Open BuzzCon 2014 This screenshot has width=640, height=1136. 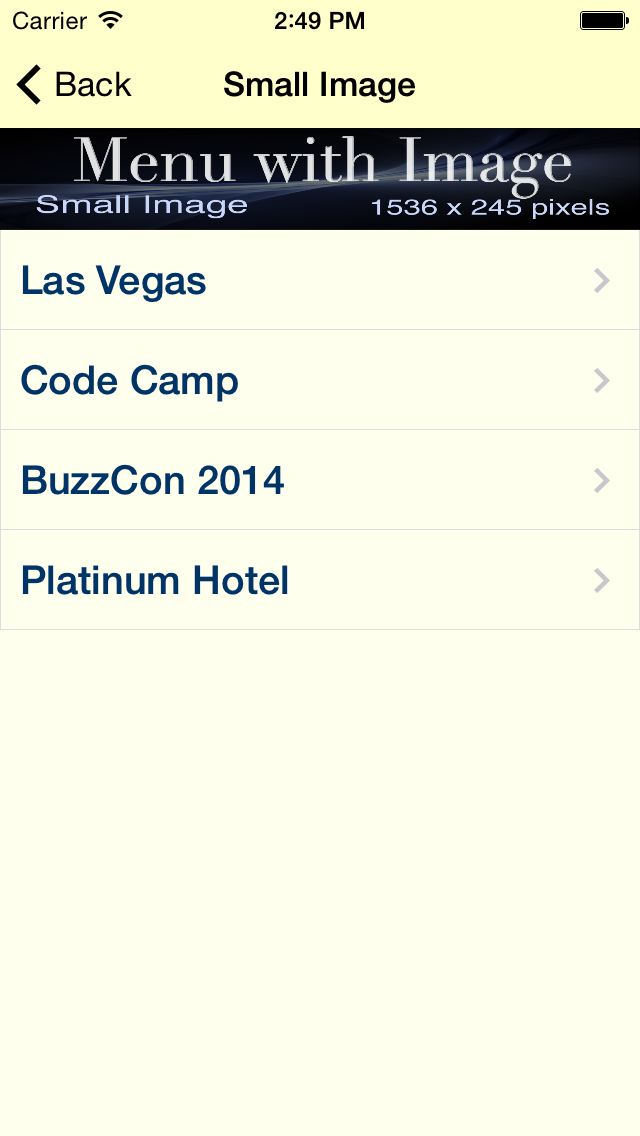[320, 480]
